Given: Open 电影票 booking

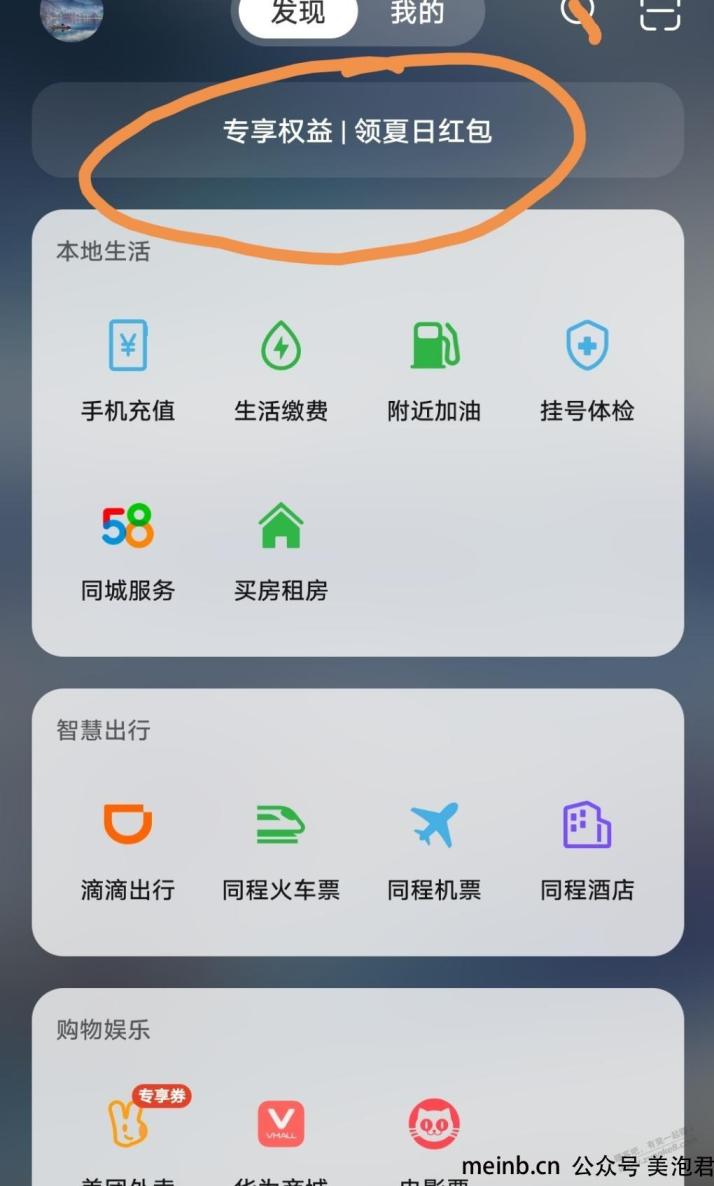Looking at the screenshot, I should [x=434, y=1130].
